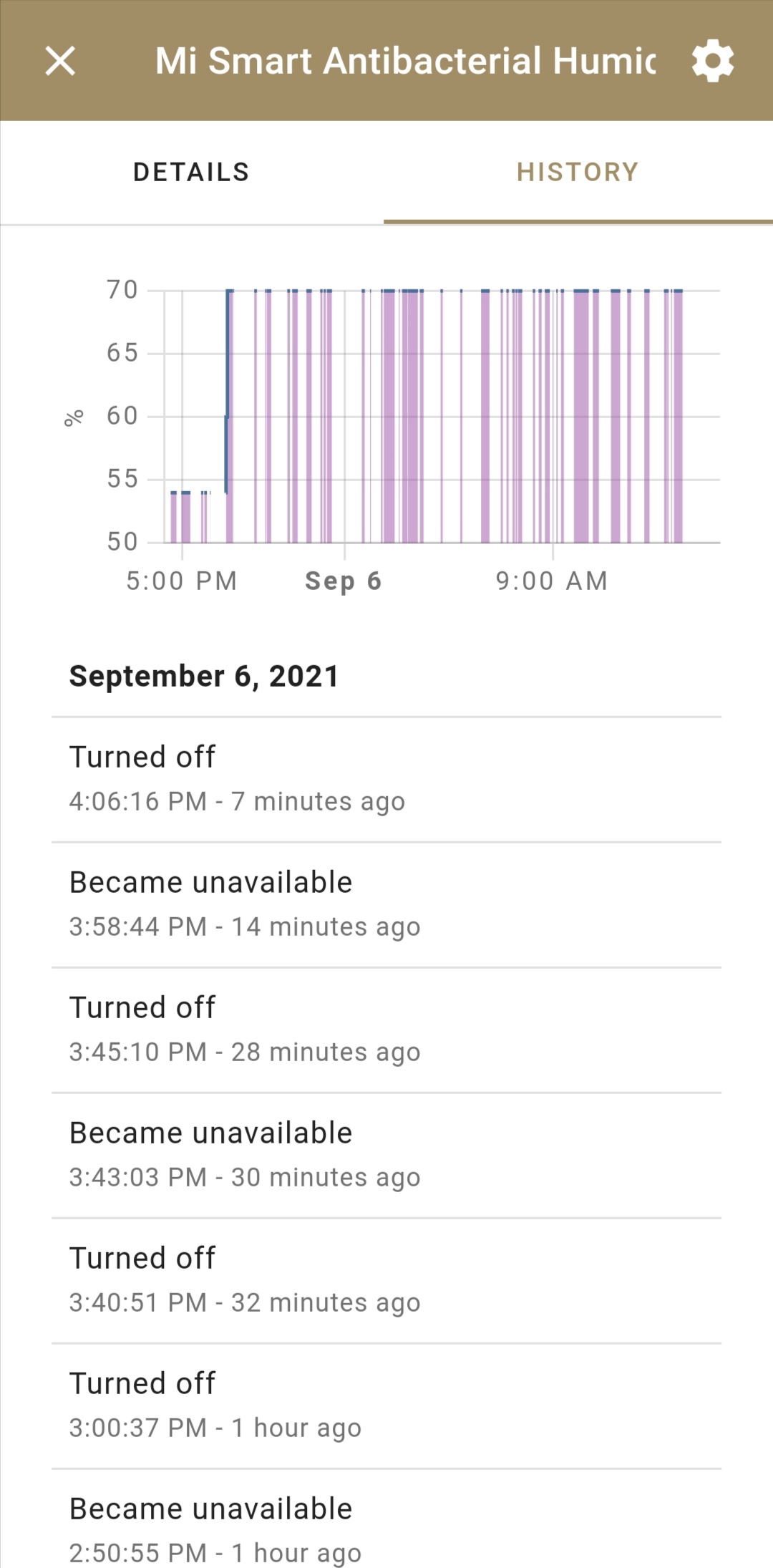
Task: Click the September 6, 2021 date header
Action: 205,676
